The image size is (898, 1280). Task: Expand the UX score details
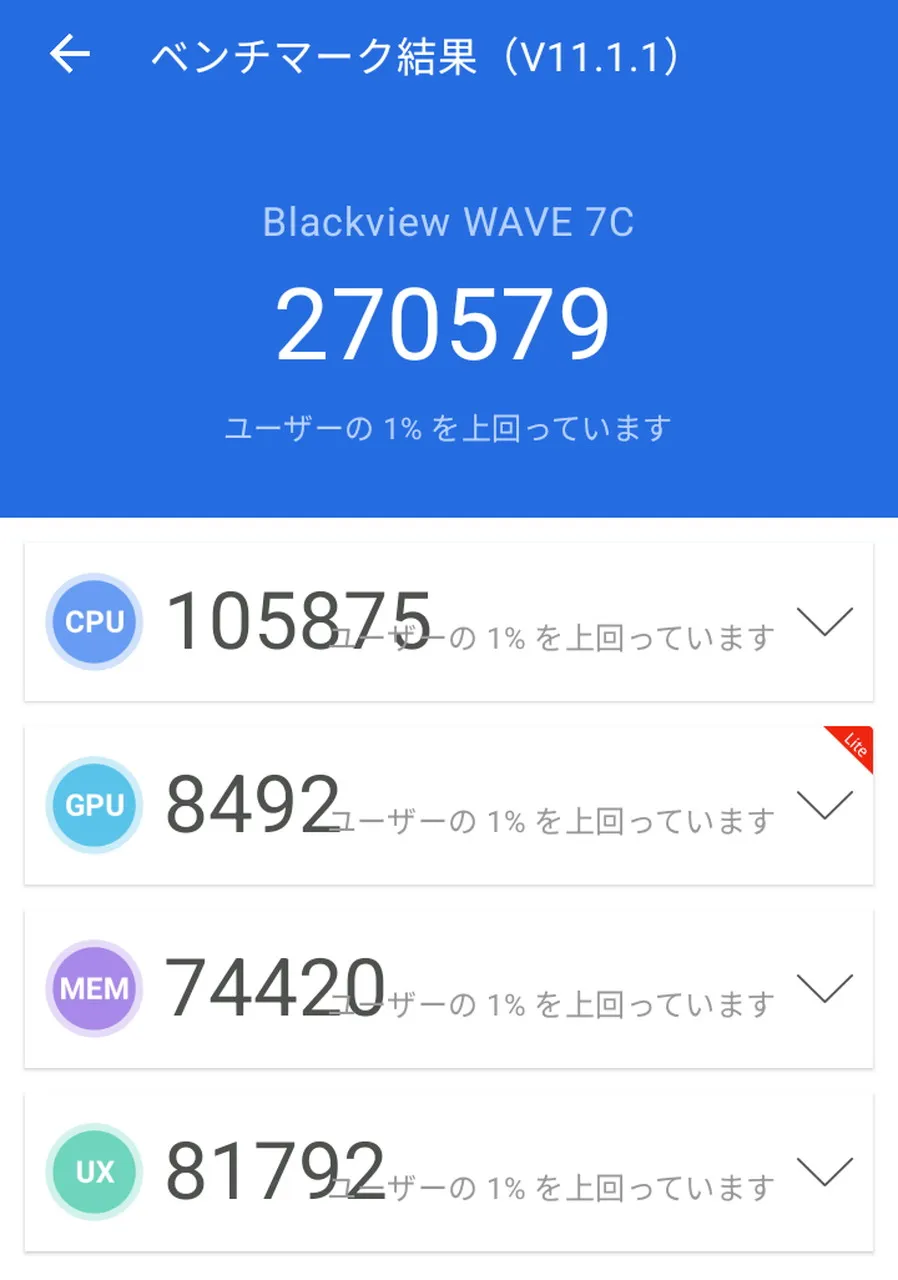[825, 1171]
